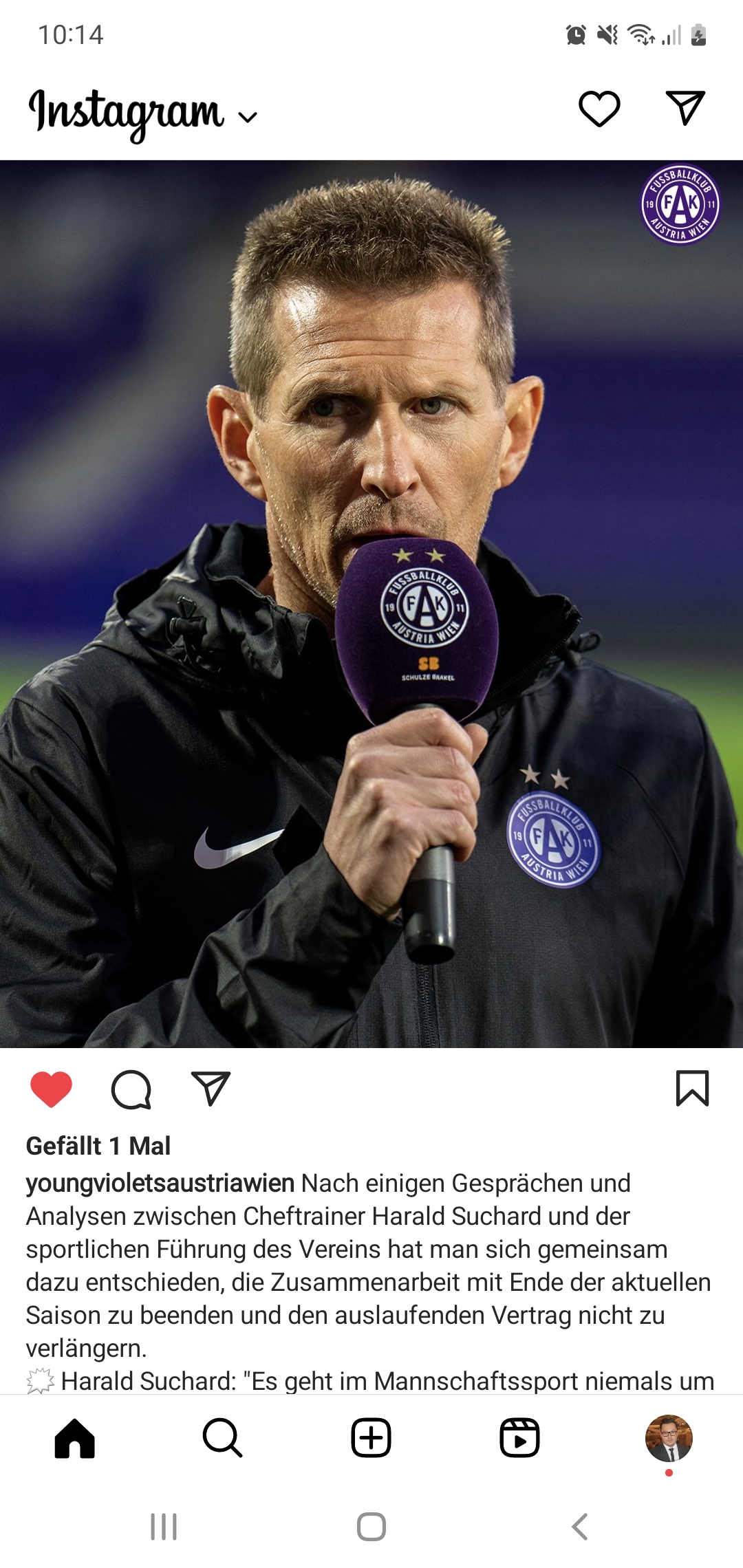Share this post via paper plane
Image resolution: width=743 pixels, height=1568 pixels.
211,1089
